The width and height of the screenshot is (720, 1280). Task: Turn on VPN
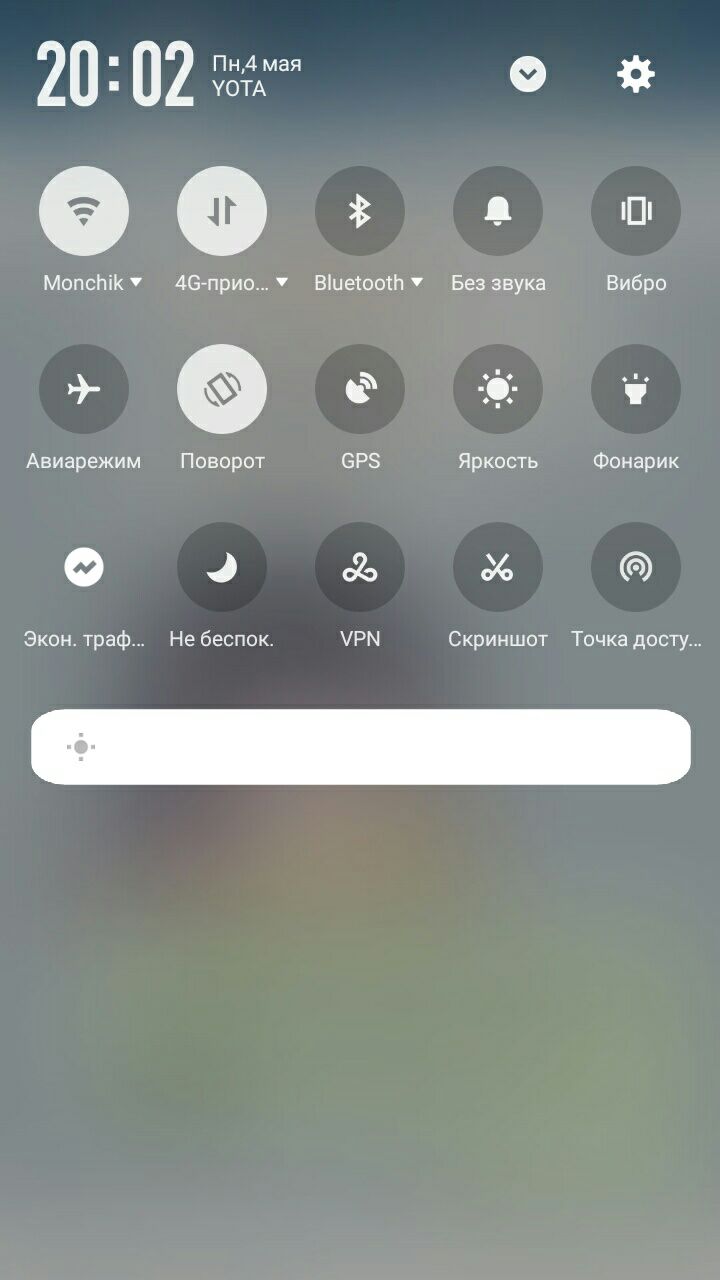360,567
